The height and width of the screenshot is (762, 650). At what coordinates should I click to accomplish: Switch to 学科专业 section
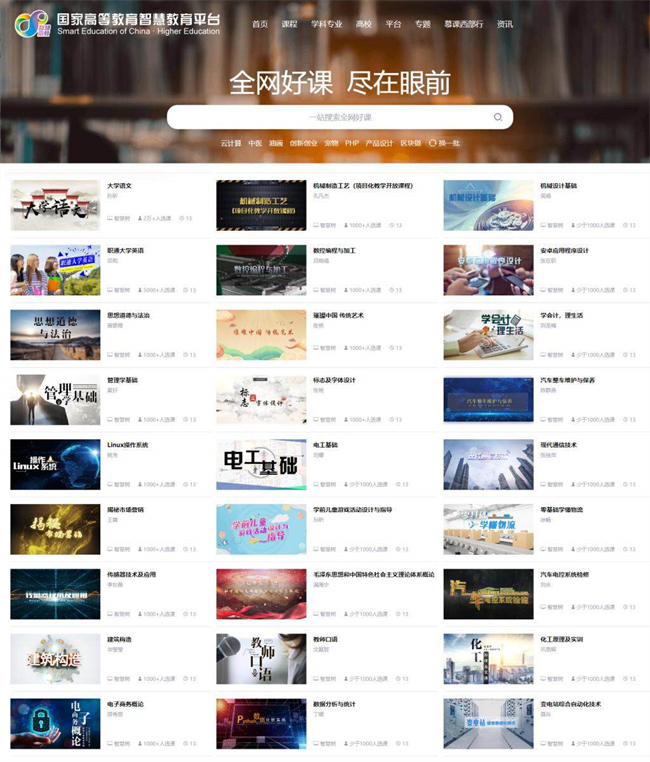[x=326, y=24]
